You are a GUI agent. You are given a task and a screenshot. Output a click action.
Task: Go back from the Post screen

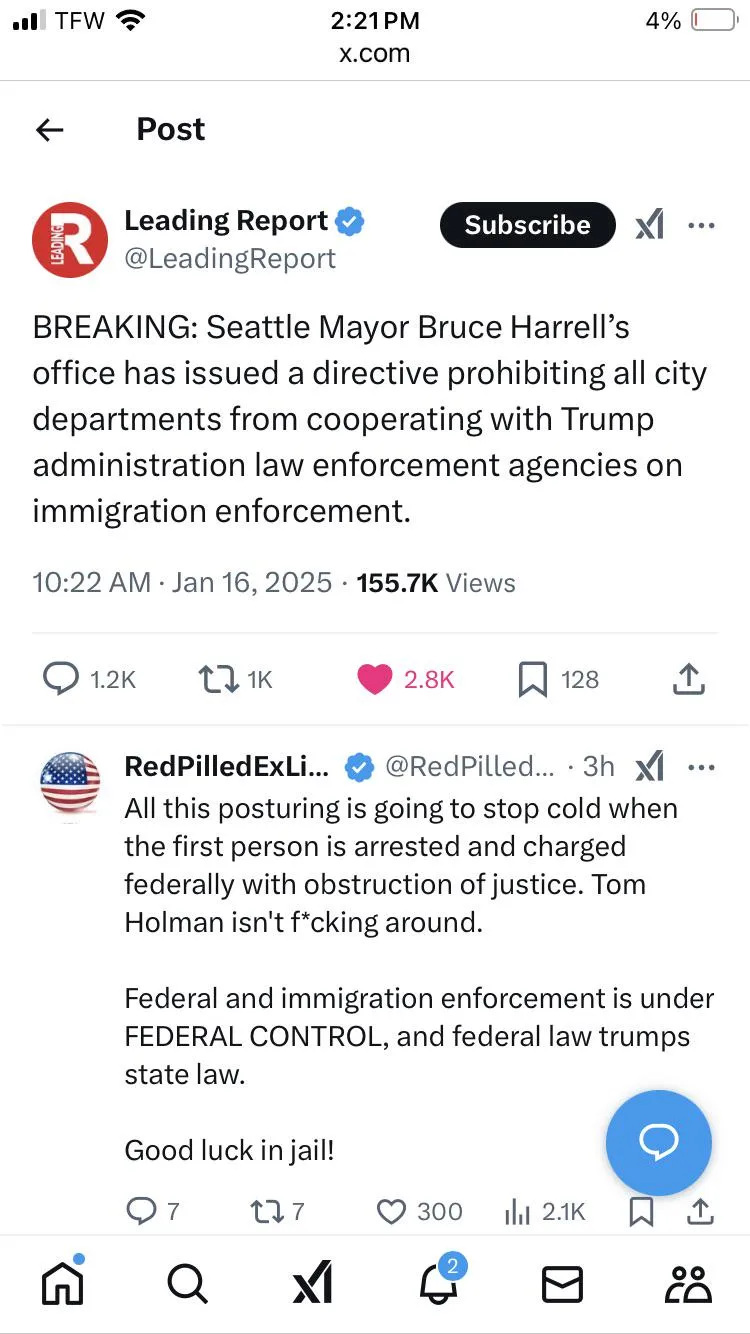49,130
